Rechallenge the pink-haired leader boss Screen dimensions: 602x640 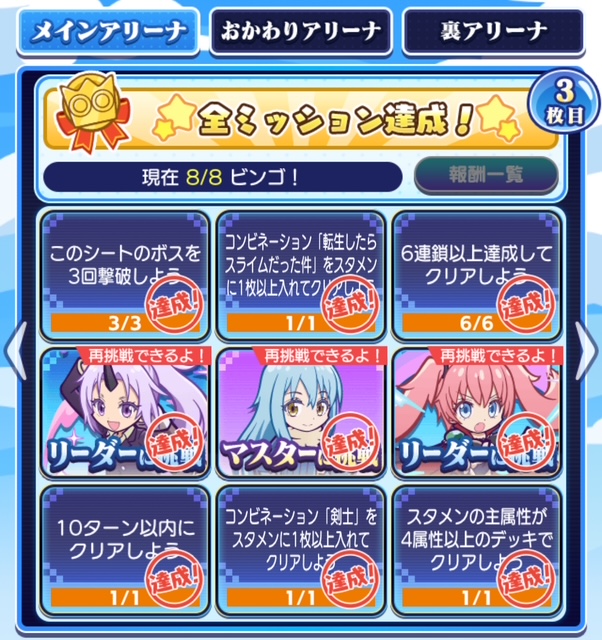tap(476, 410)
